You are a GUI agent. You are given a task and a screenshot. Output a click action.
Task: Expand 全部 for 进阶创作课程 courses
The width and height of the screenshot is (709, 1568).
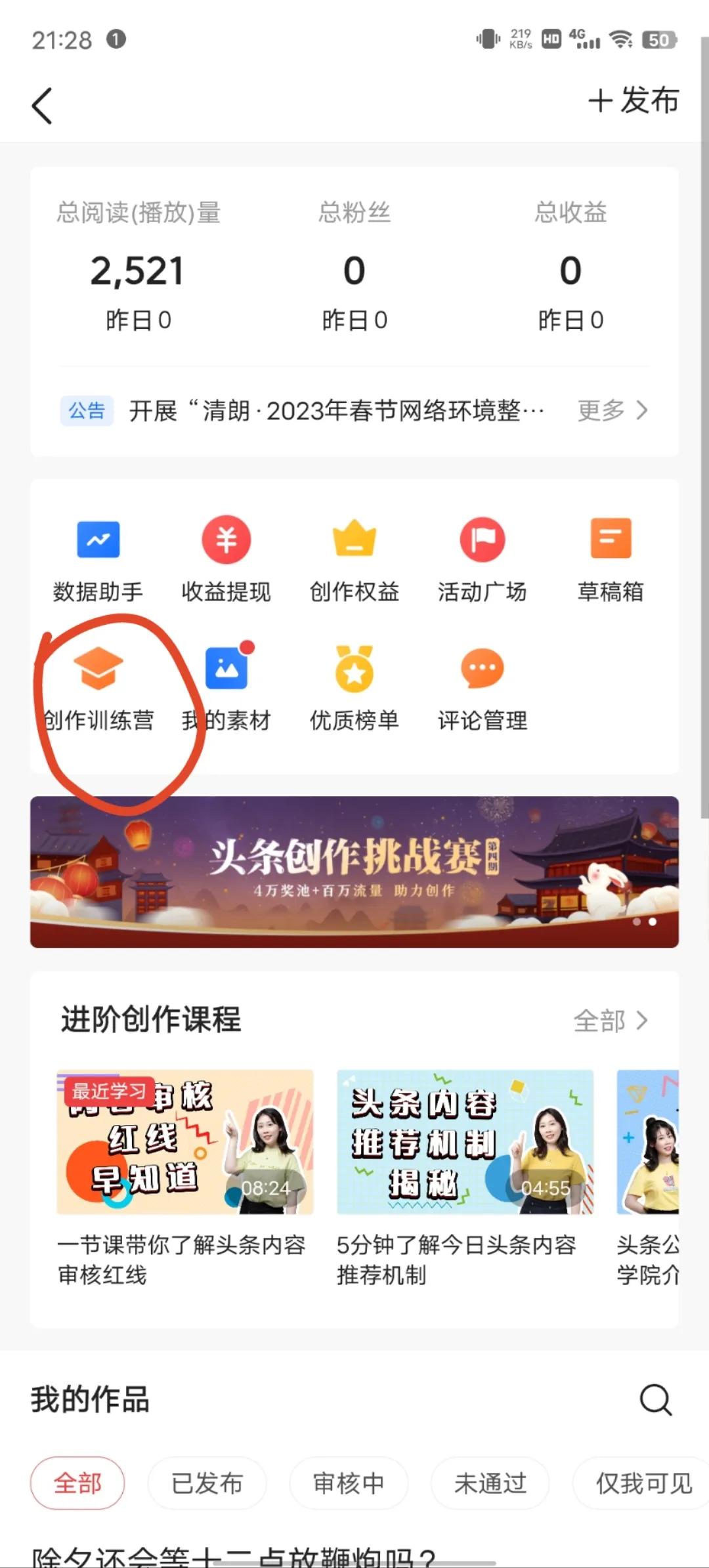(x=611, y=1021)
